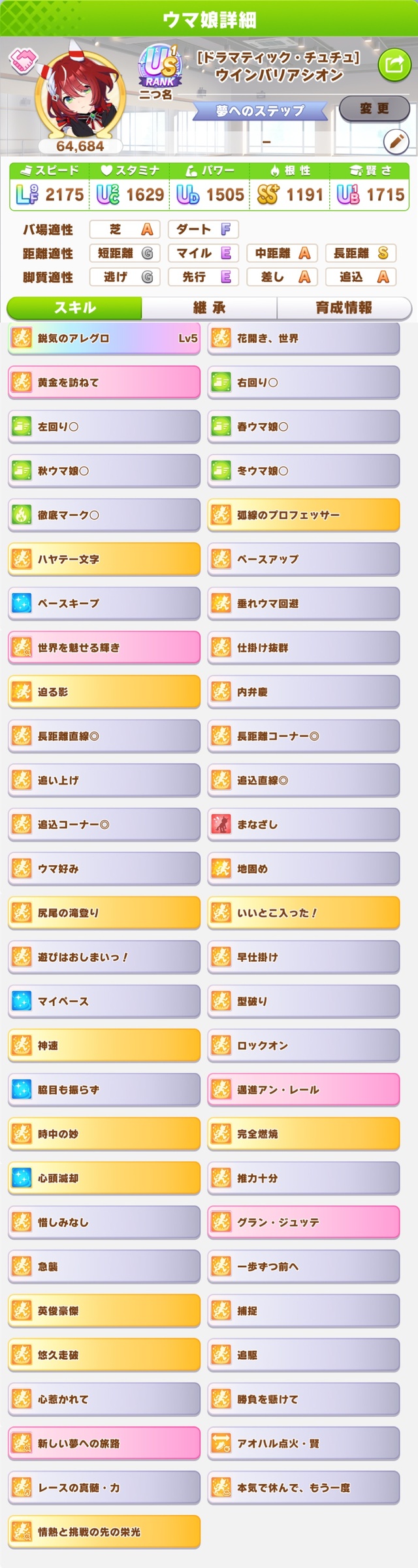Open skill 世界を魅せる輝き

[x=104, y=647]
